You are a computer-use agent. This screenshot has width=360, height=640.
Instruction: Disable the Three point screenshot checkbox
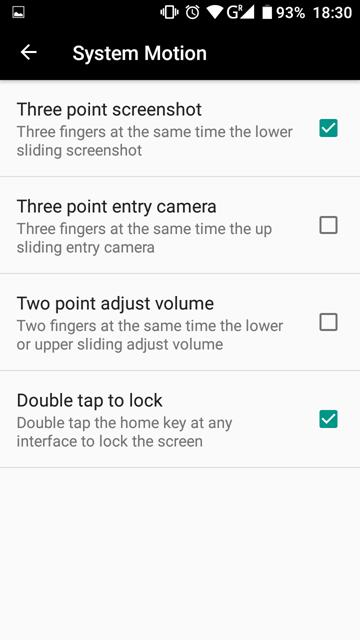(x=328, y=128)
